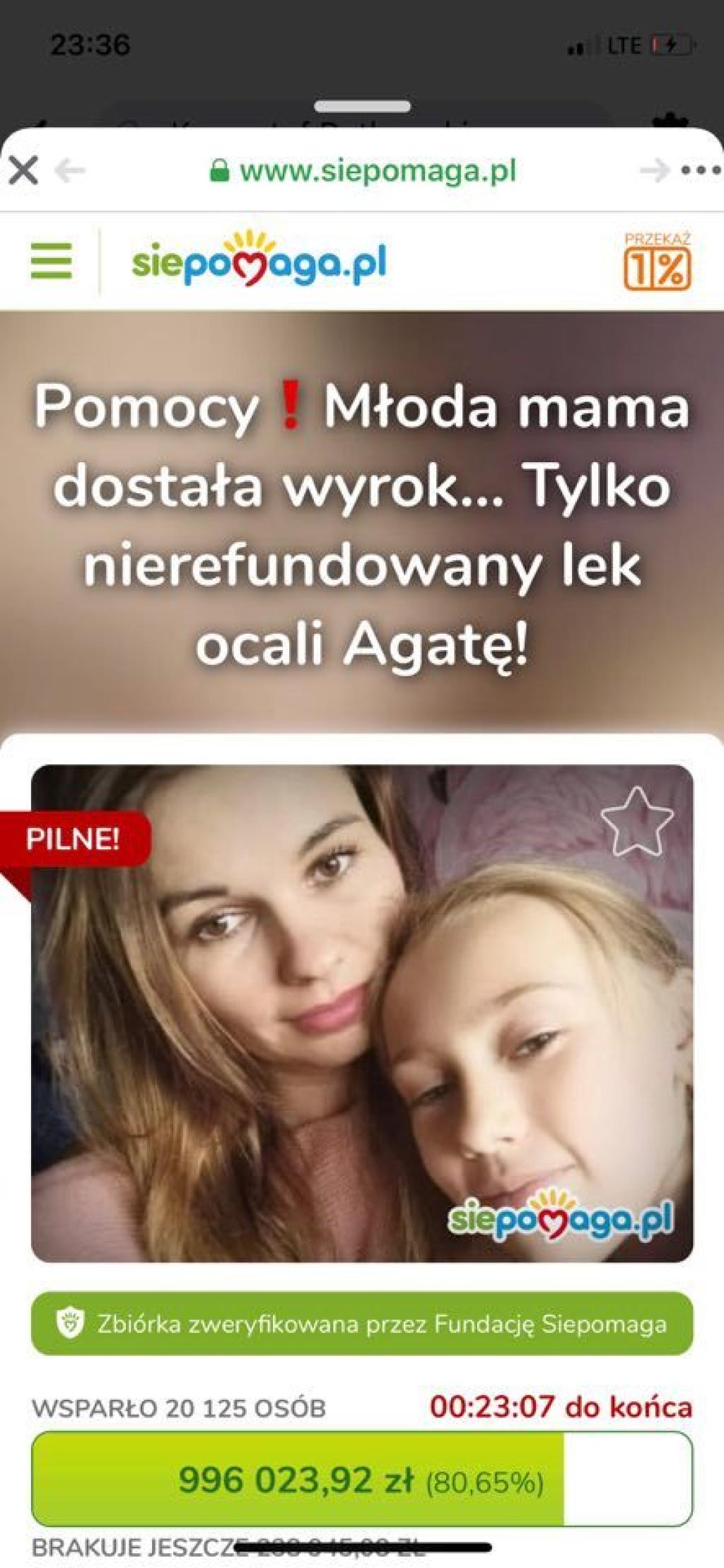The width and height of the screenshot is (724, 1568).
Task: Go back to the previous page
Action: (x=70, y=170)
